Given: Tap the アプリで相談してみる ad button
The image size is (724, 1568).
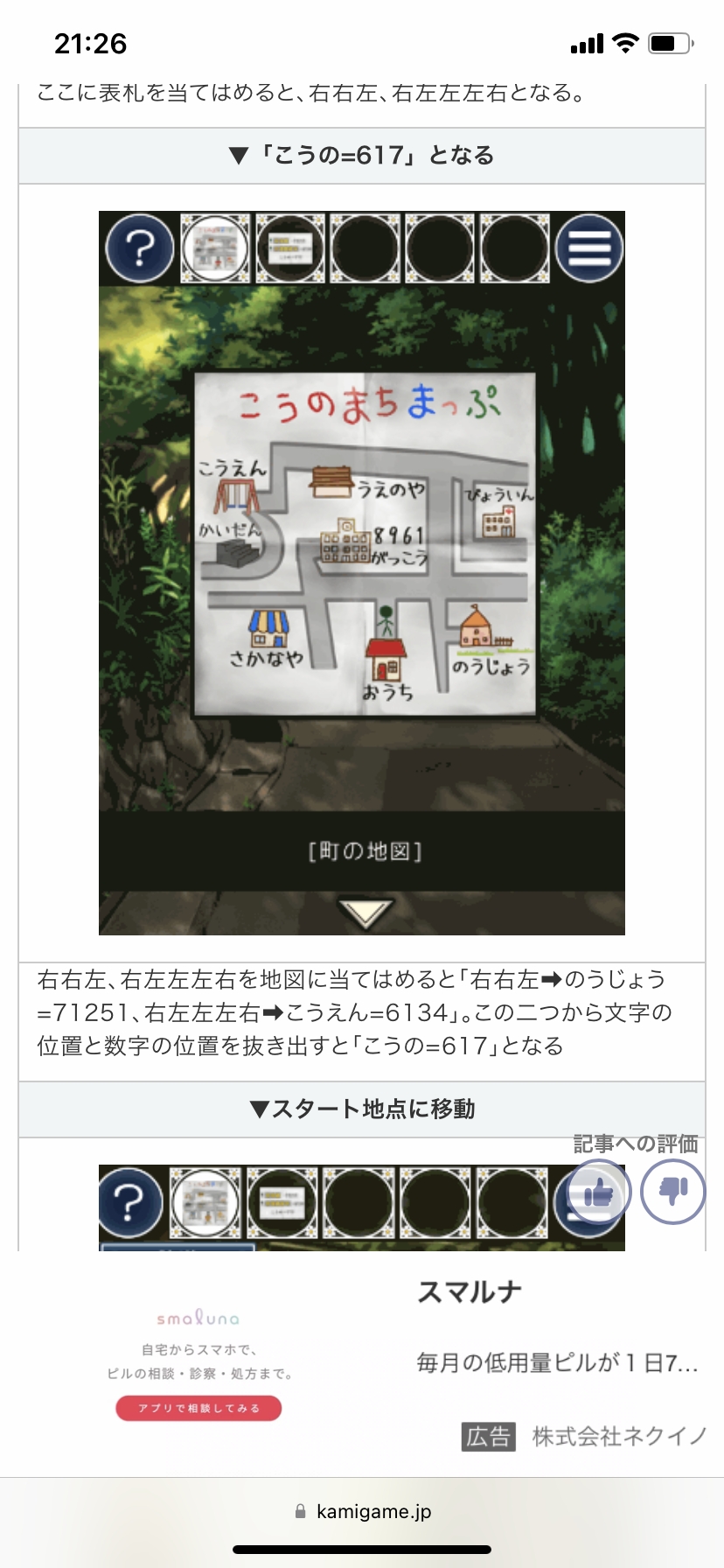Looking at the screenshot, I should (x=198, y=1408).
